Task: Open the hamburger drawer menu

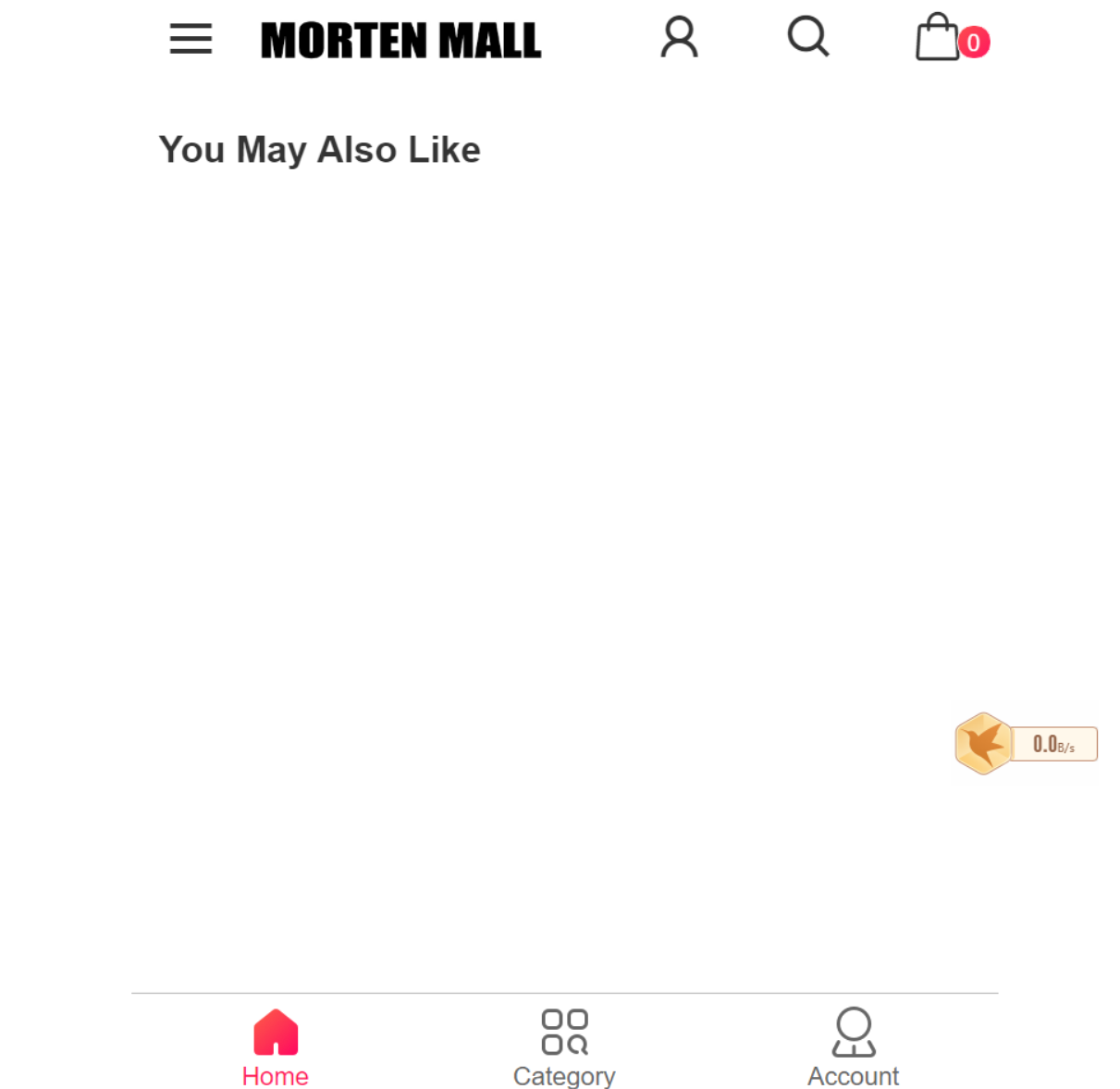Action: (191, 39)
